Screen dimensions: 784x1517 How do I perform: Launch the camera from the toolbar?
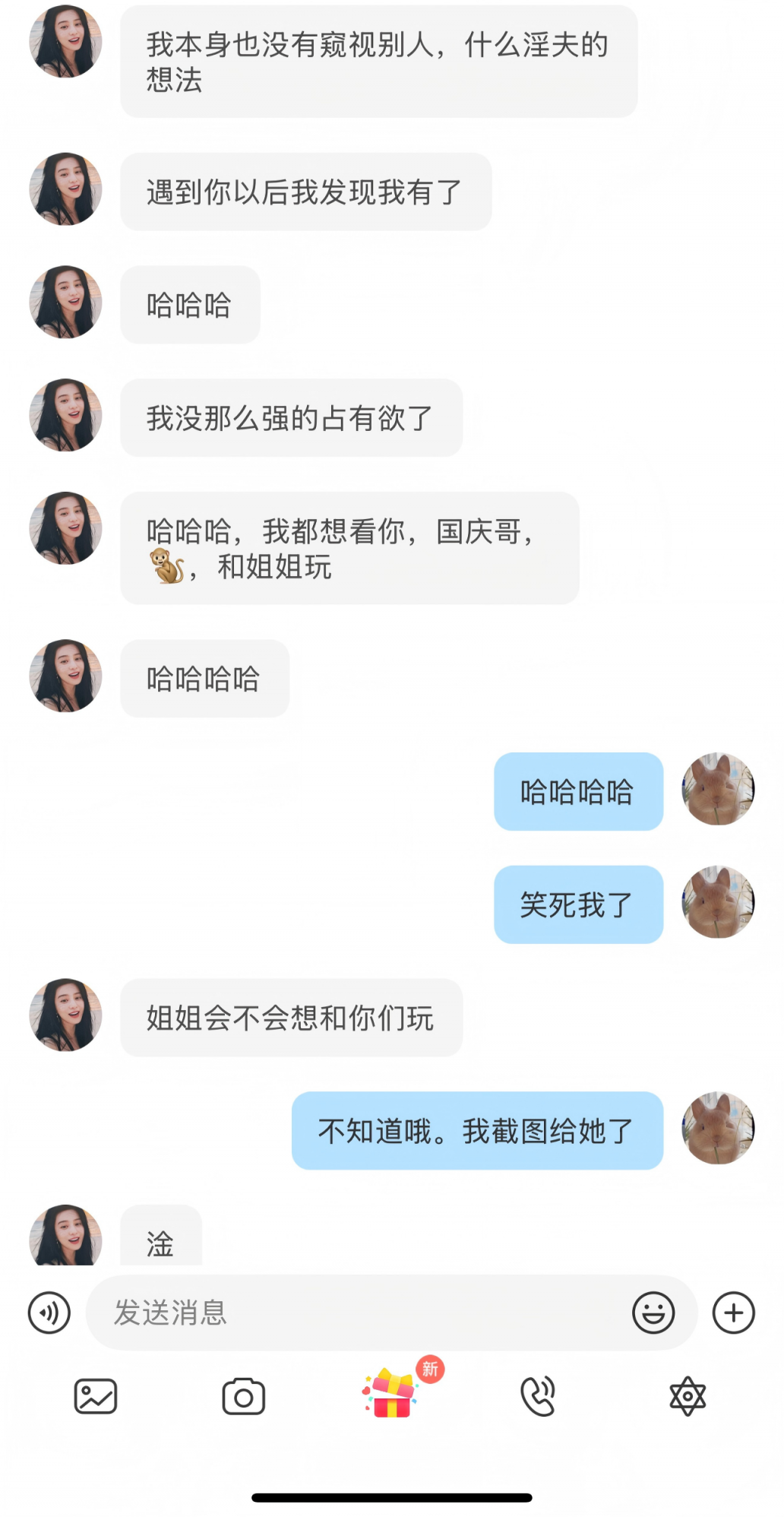[244, 1396]
